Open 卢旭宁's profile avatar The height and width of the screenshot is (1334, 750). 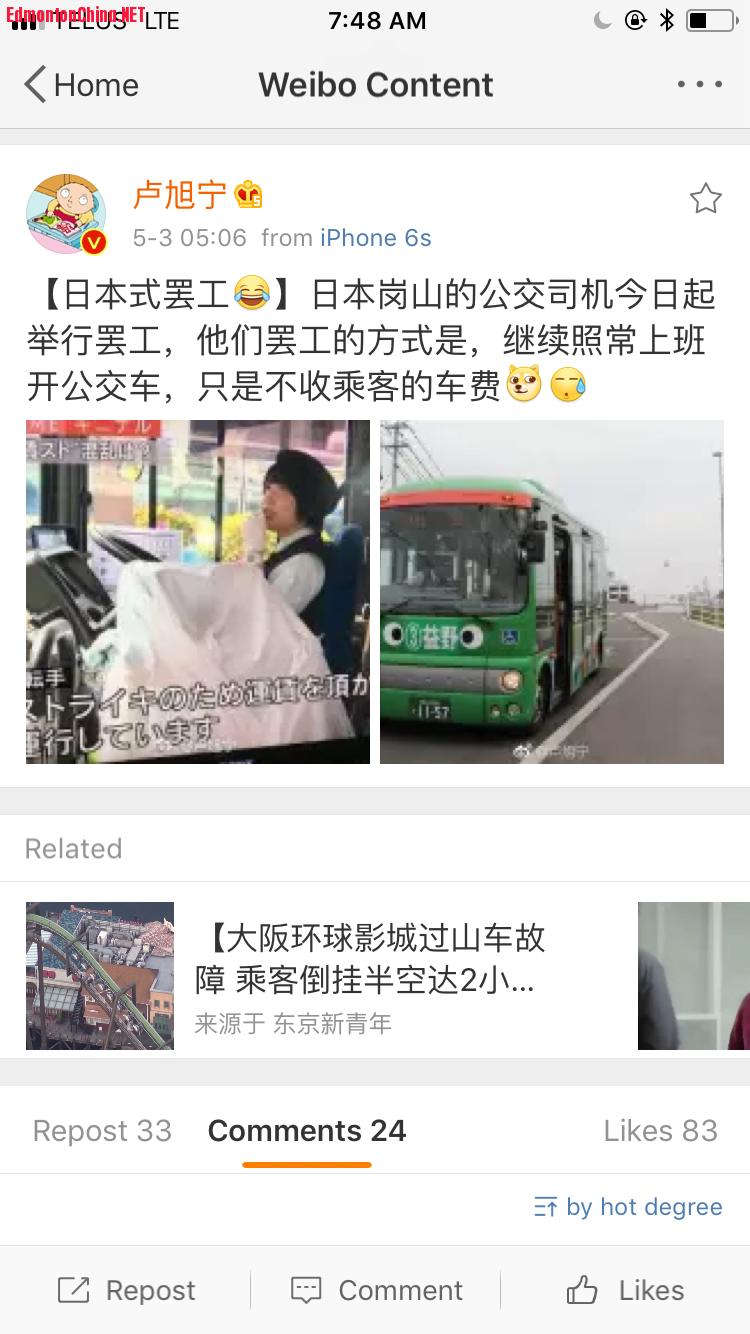[x=66, y=214]
